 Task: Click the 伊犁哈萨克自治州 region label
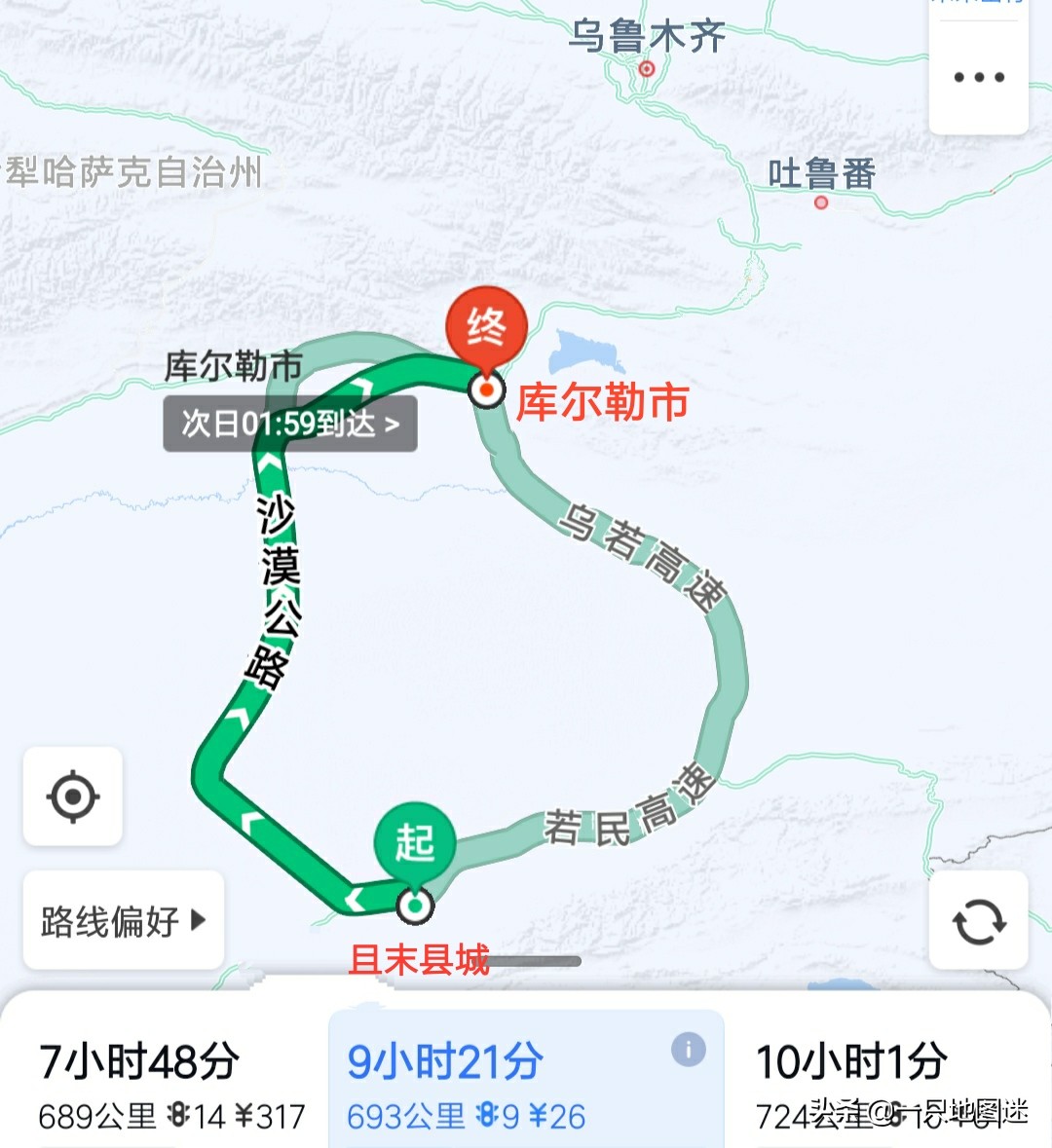[x=131, y=173]
